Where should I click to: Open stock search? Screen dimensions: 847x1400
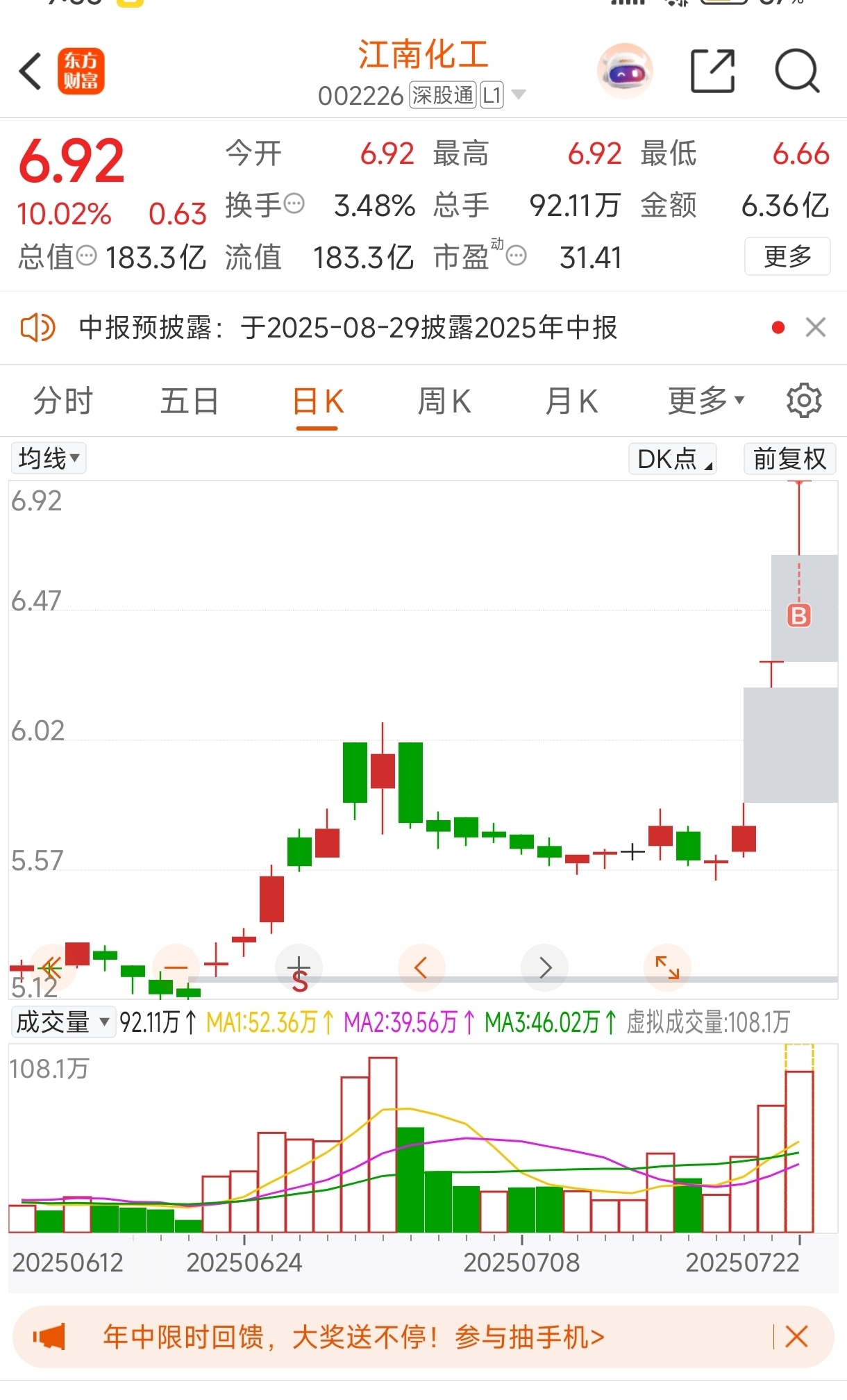[797, 71]
